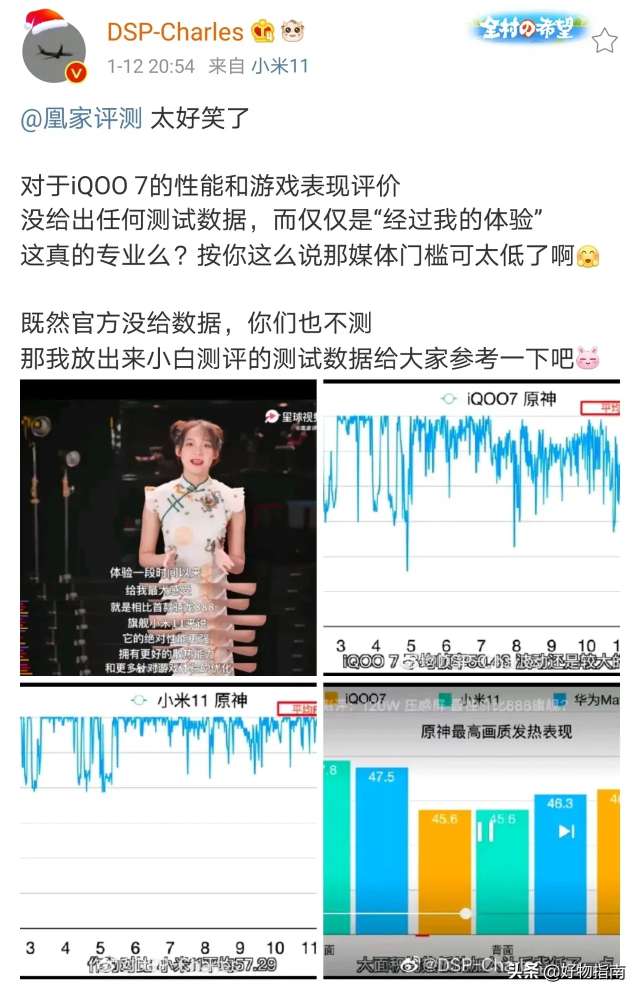Image resolution: width=640 pixels, height=995 pixels.
Task: Open DSP-Charles profile avatar
Action: pos(54,50)
